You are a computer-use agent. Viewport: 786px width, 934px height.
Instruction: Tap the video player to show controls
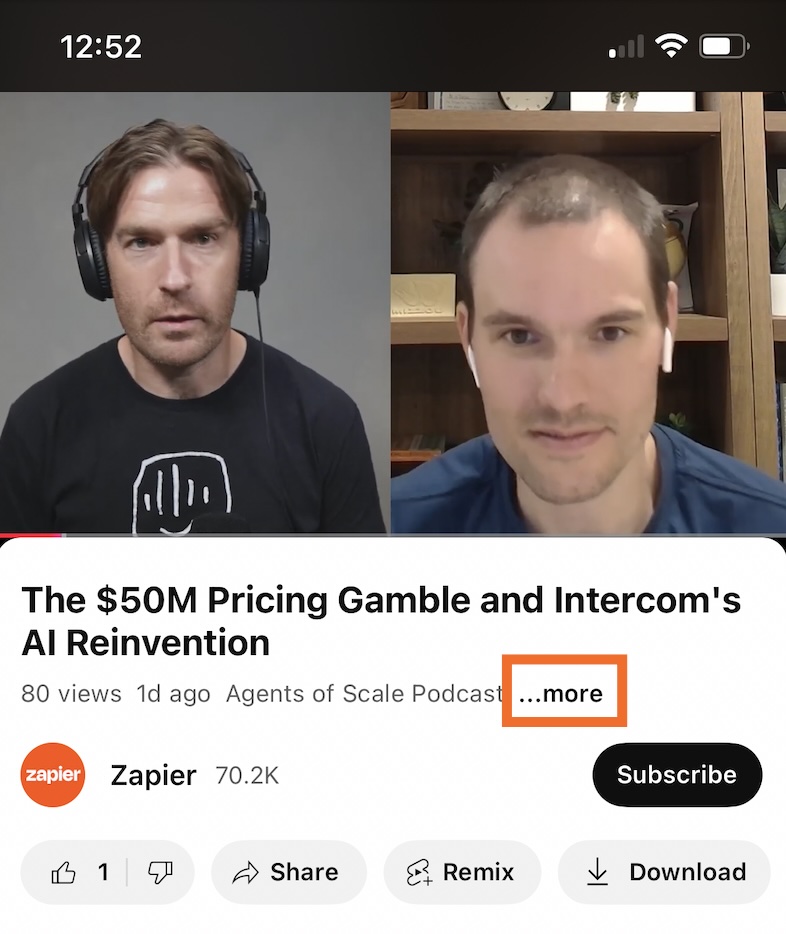click(393, 312)
